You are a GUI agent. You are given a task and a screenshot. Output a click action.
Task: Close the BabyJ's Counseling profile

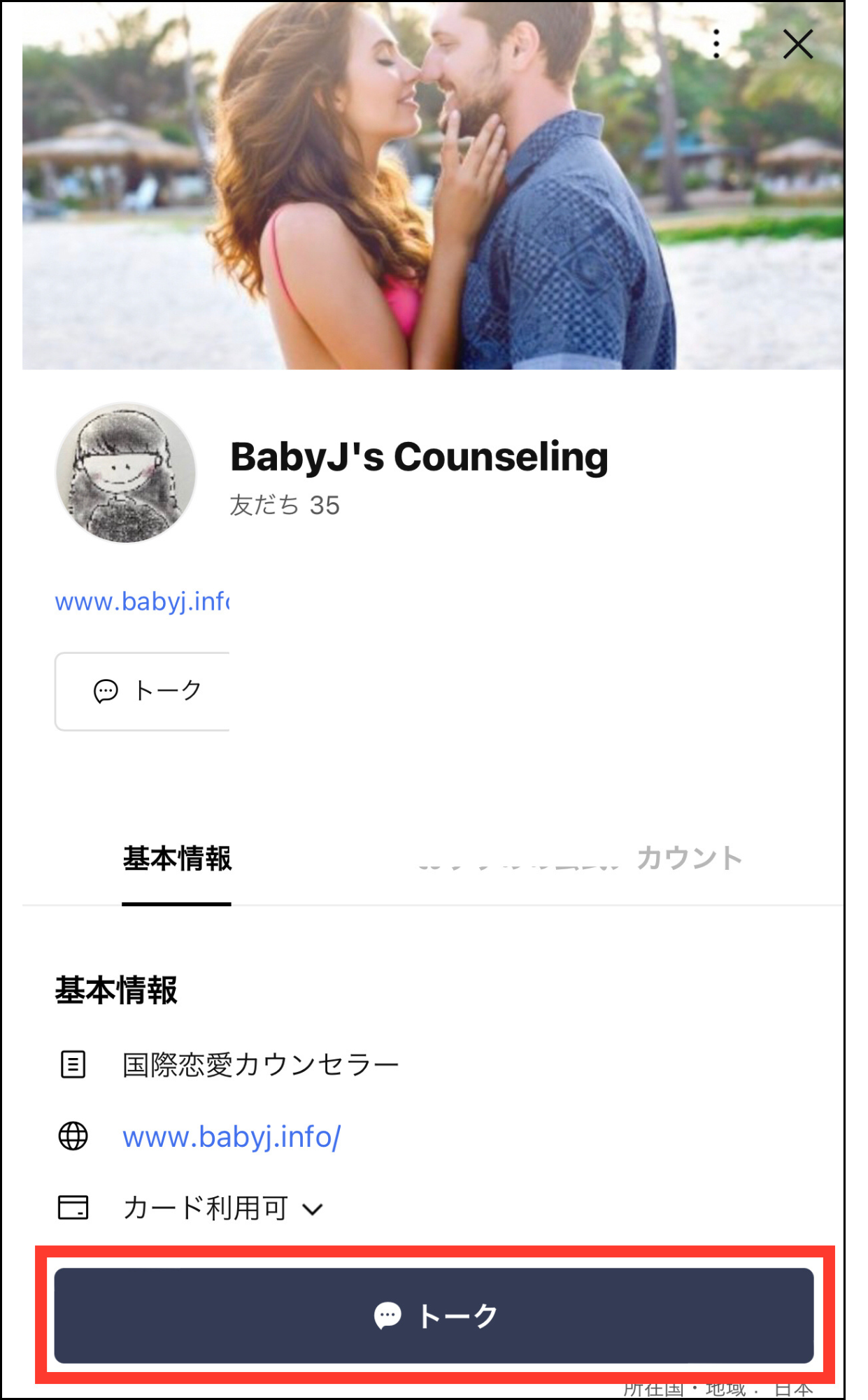point(797,44)
